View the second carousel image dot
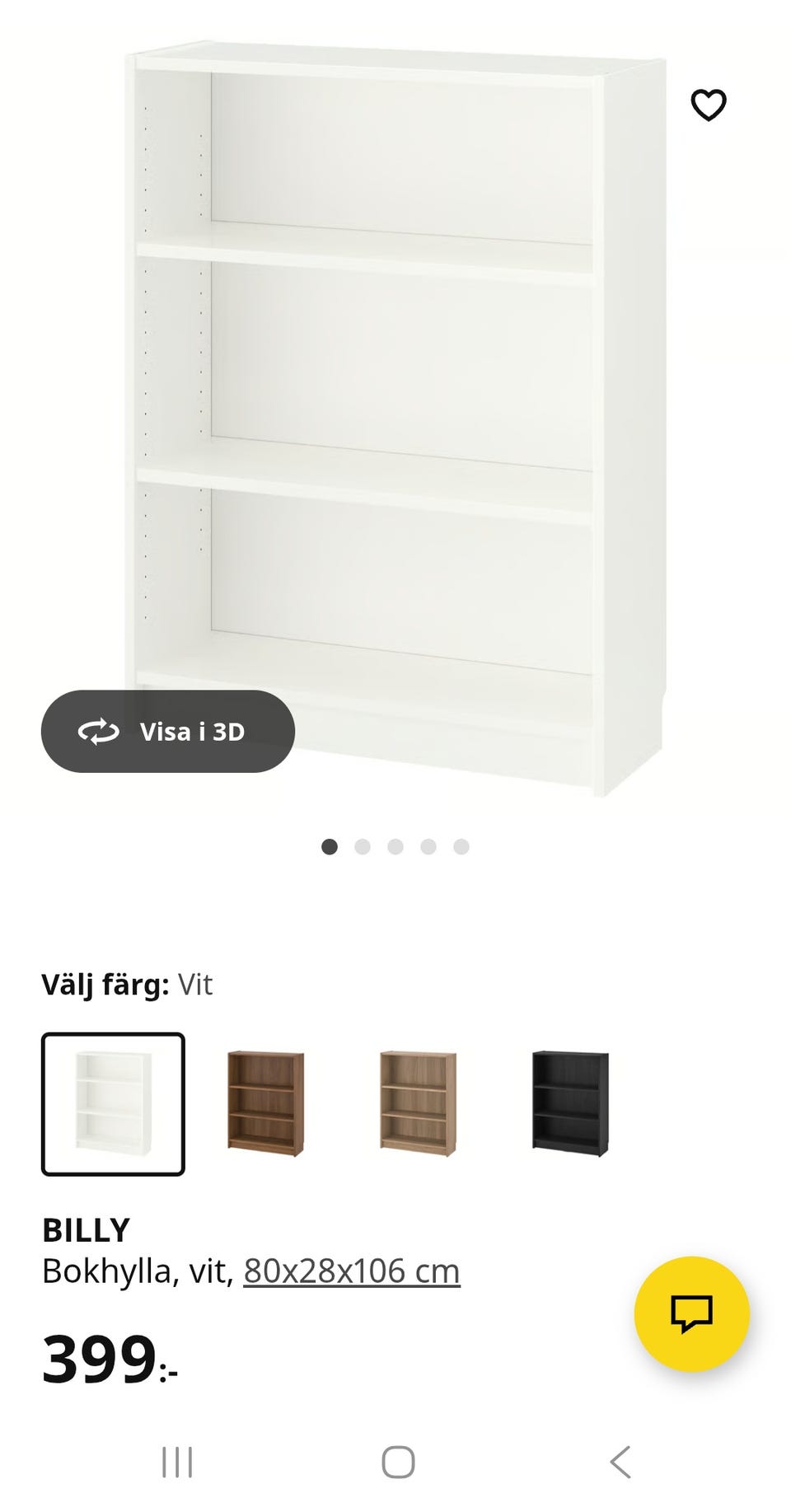 tap(363, 844)
